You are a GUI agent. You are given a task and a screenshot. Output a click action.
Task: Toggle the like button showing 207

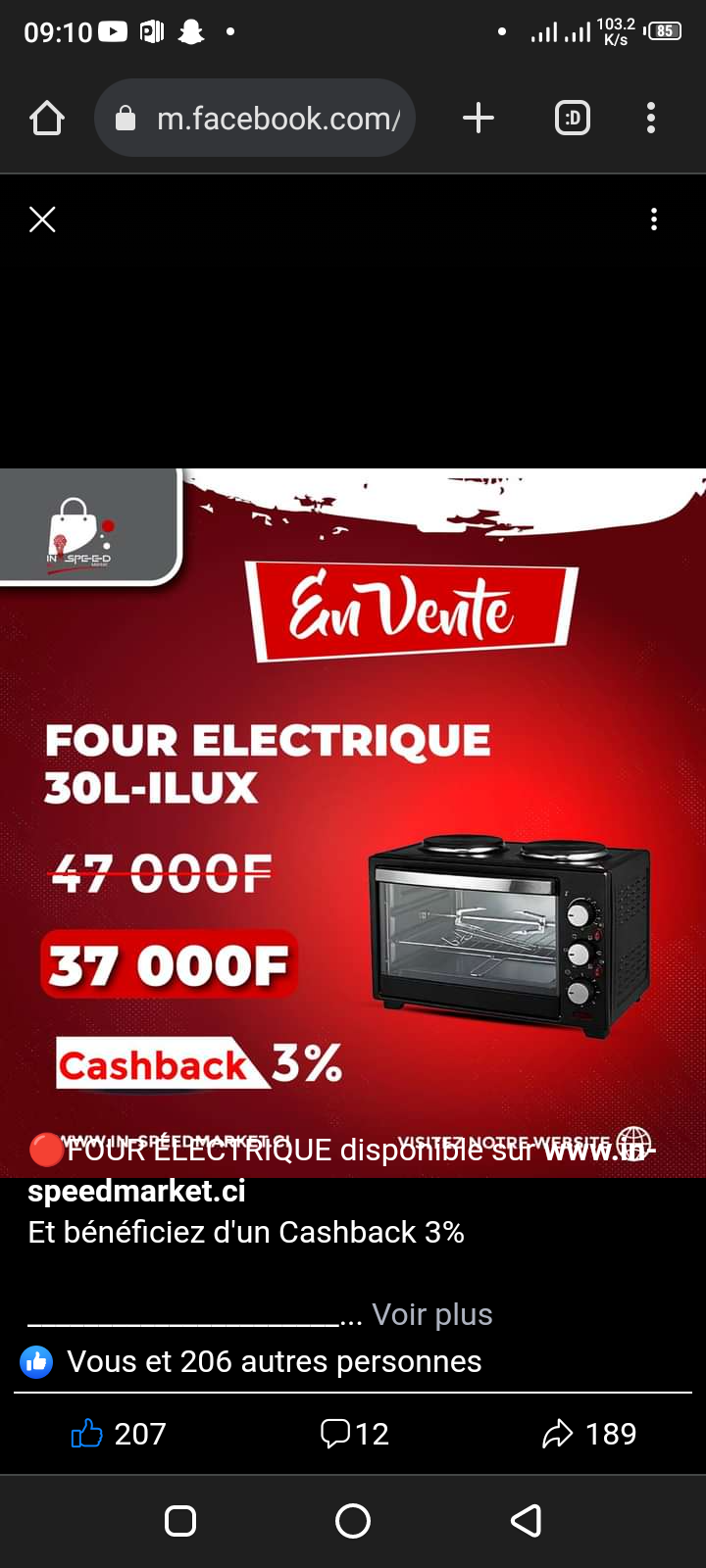118,1434
